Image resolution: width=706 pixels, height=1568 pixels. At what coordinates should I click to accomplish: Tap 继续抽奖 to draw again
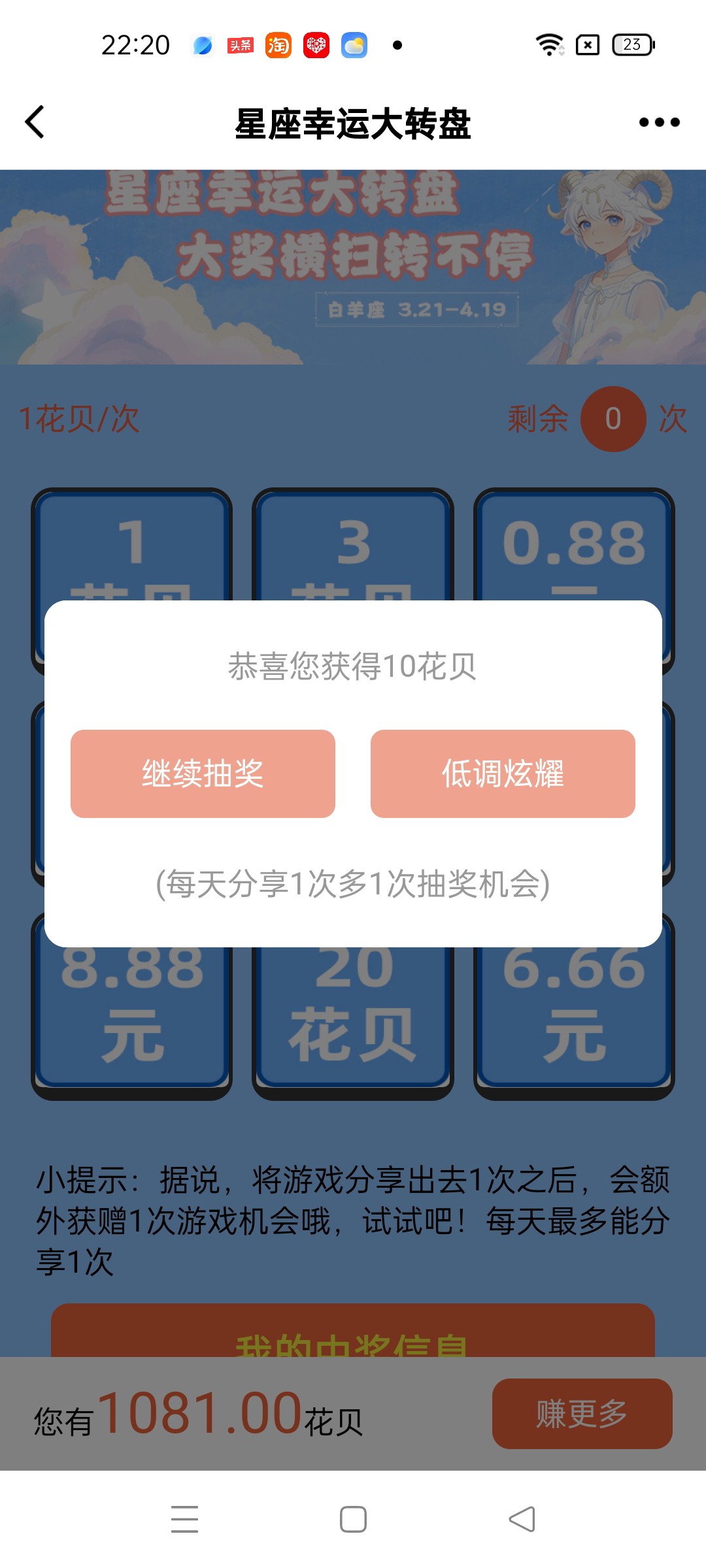(x=203, y=774)
